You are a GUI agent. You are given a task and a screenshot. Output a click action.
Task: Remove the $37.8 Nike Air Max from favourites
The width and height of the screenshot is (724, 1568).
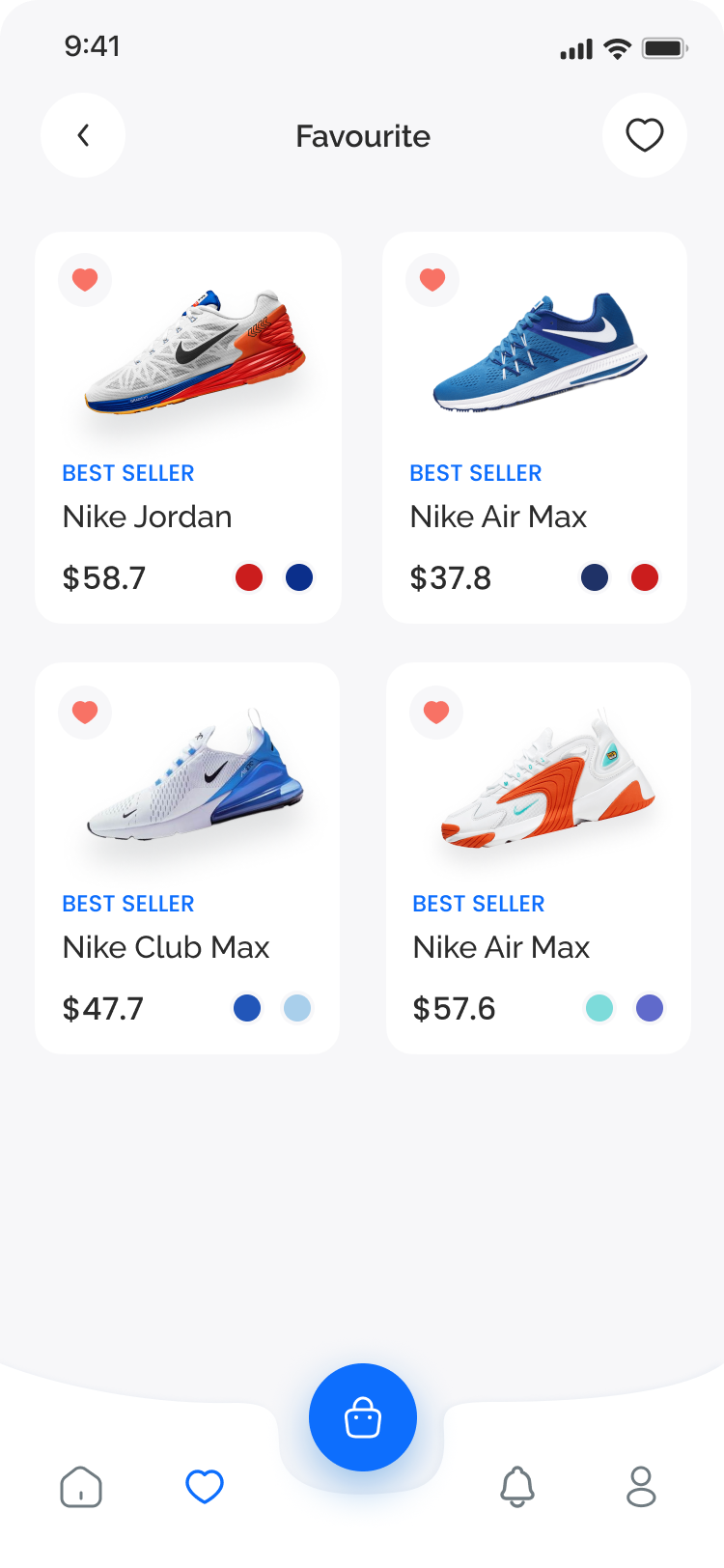tap(432, 280)
